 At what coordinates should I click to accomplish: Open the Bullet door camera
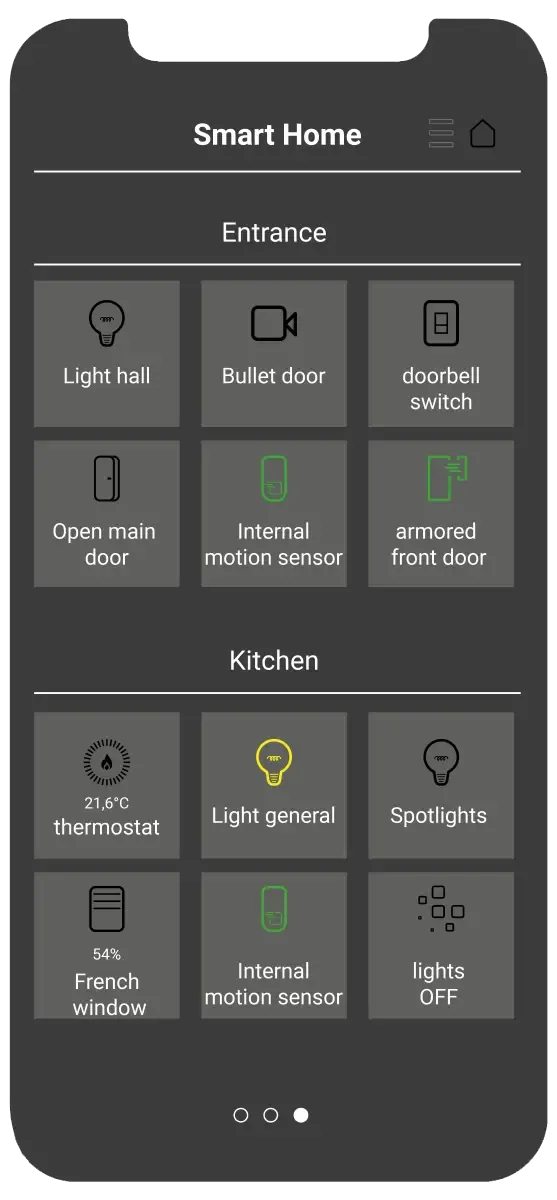(274, 354)
